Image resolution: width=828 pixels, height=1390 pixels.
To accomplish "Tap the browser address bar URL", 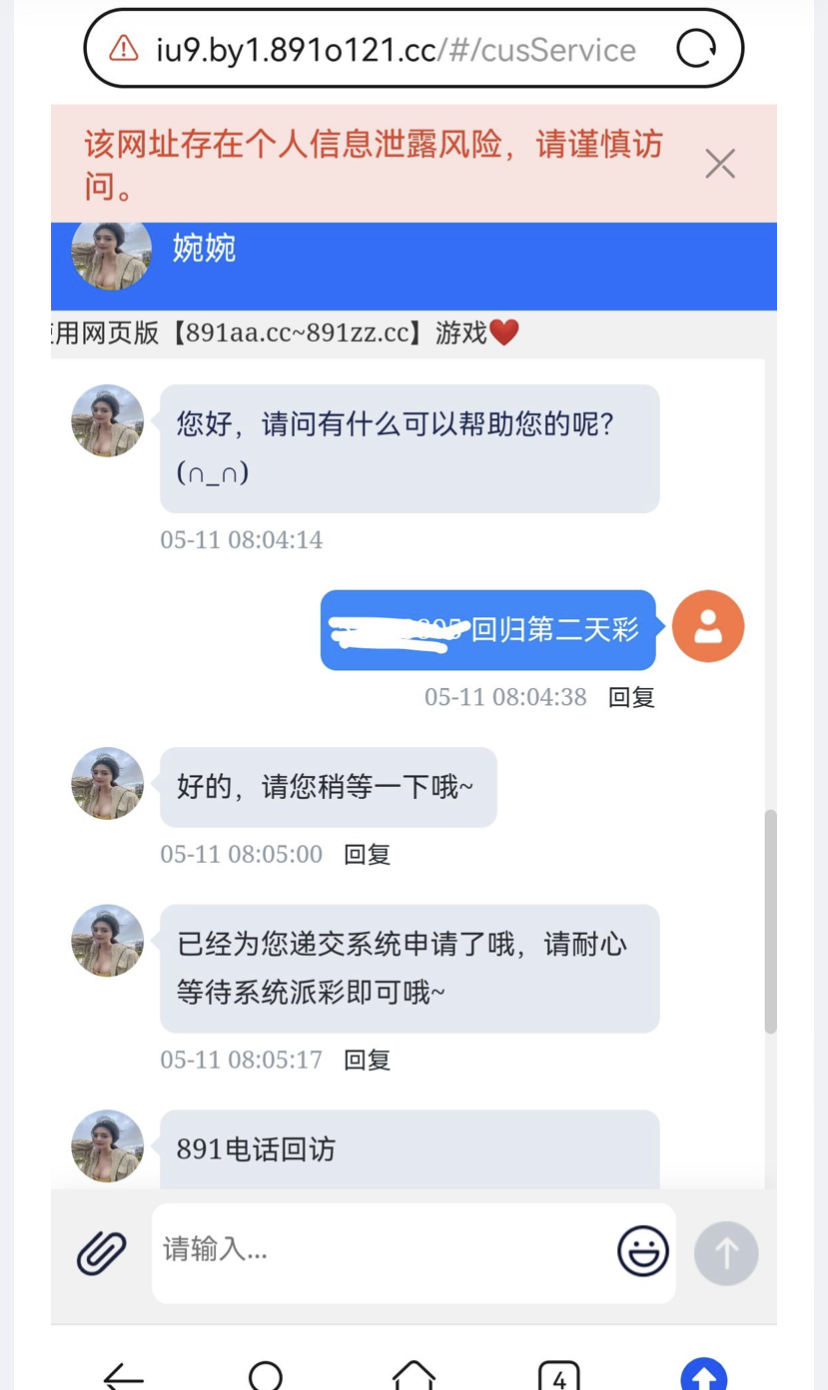I will point(396,49).
